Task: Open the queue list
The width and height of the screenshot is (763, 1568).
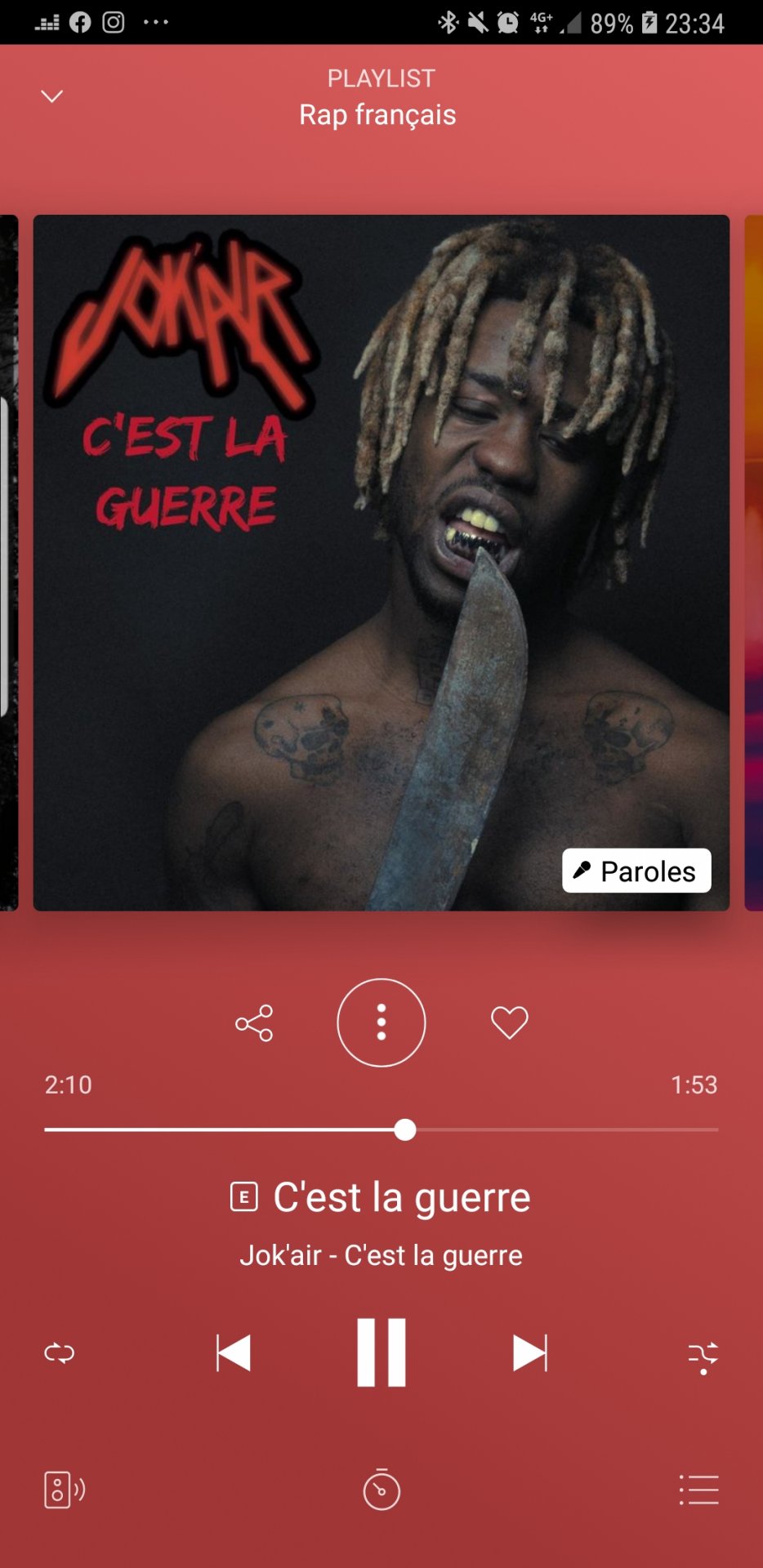Action: pyautogui.click(x=699, y=1490)
